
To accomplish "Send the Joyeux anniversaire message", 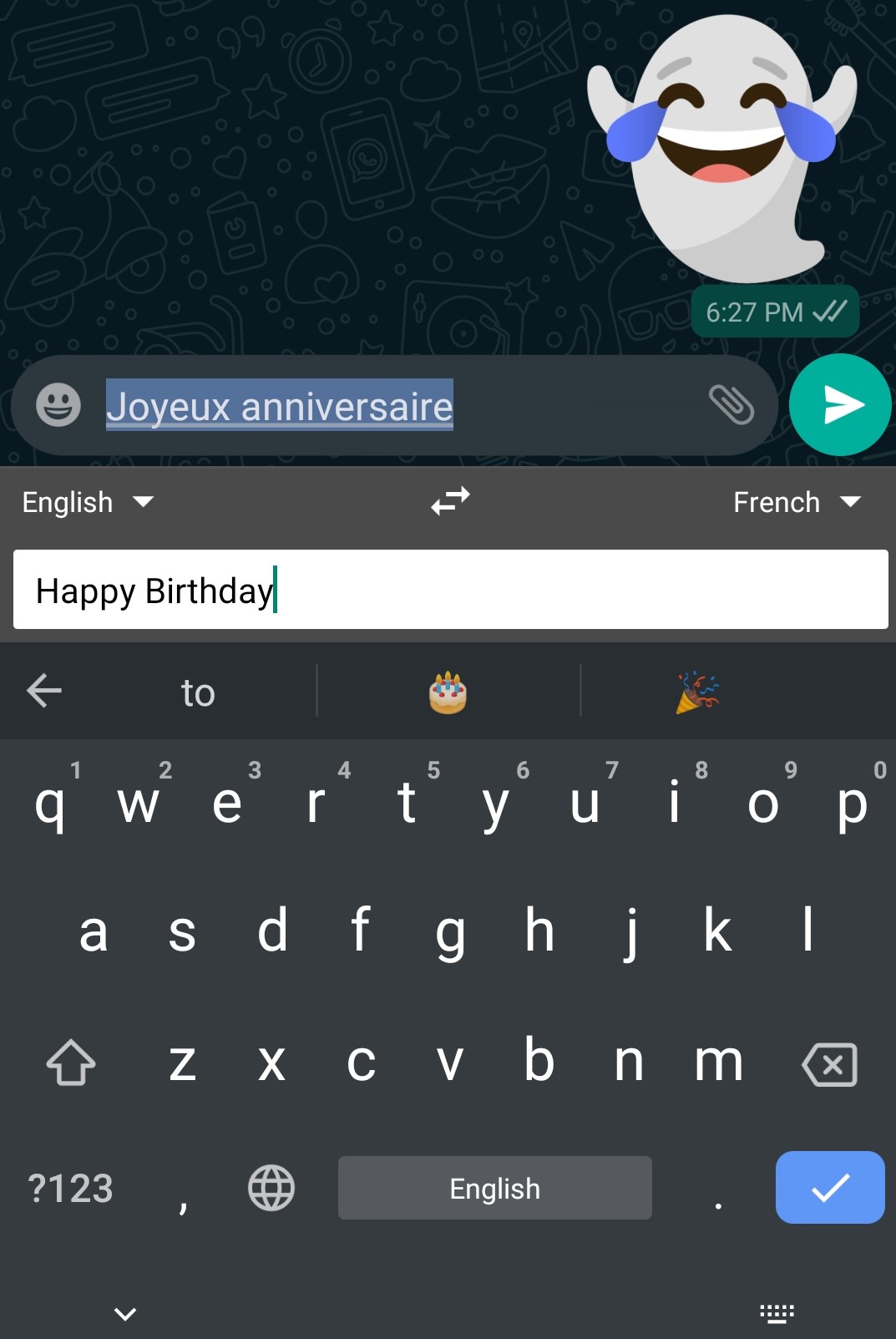I will (839, 405).
